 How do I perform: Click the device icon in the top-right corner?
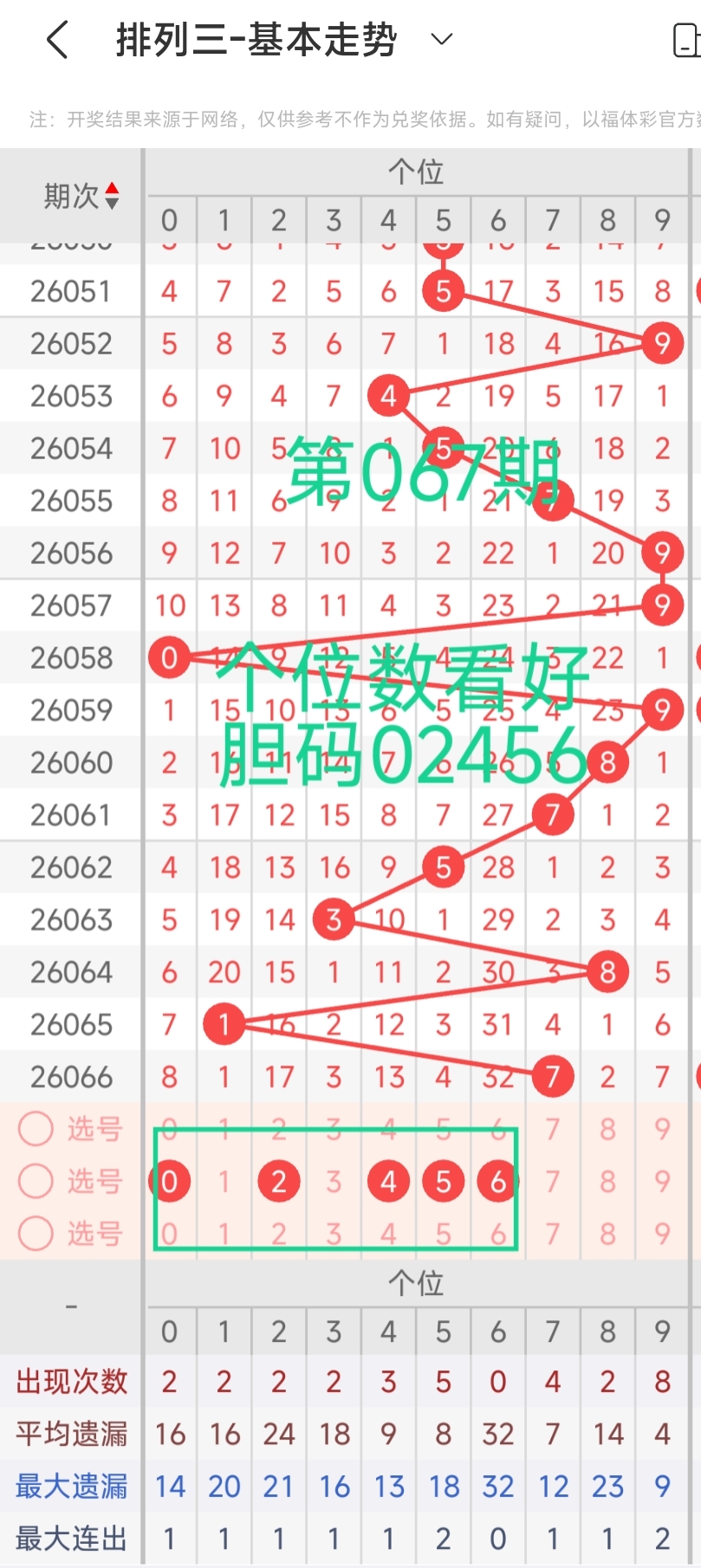[x=687, y=38]
